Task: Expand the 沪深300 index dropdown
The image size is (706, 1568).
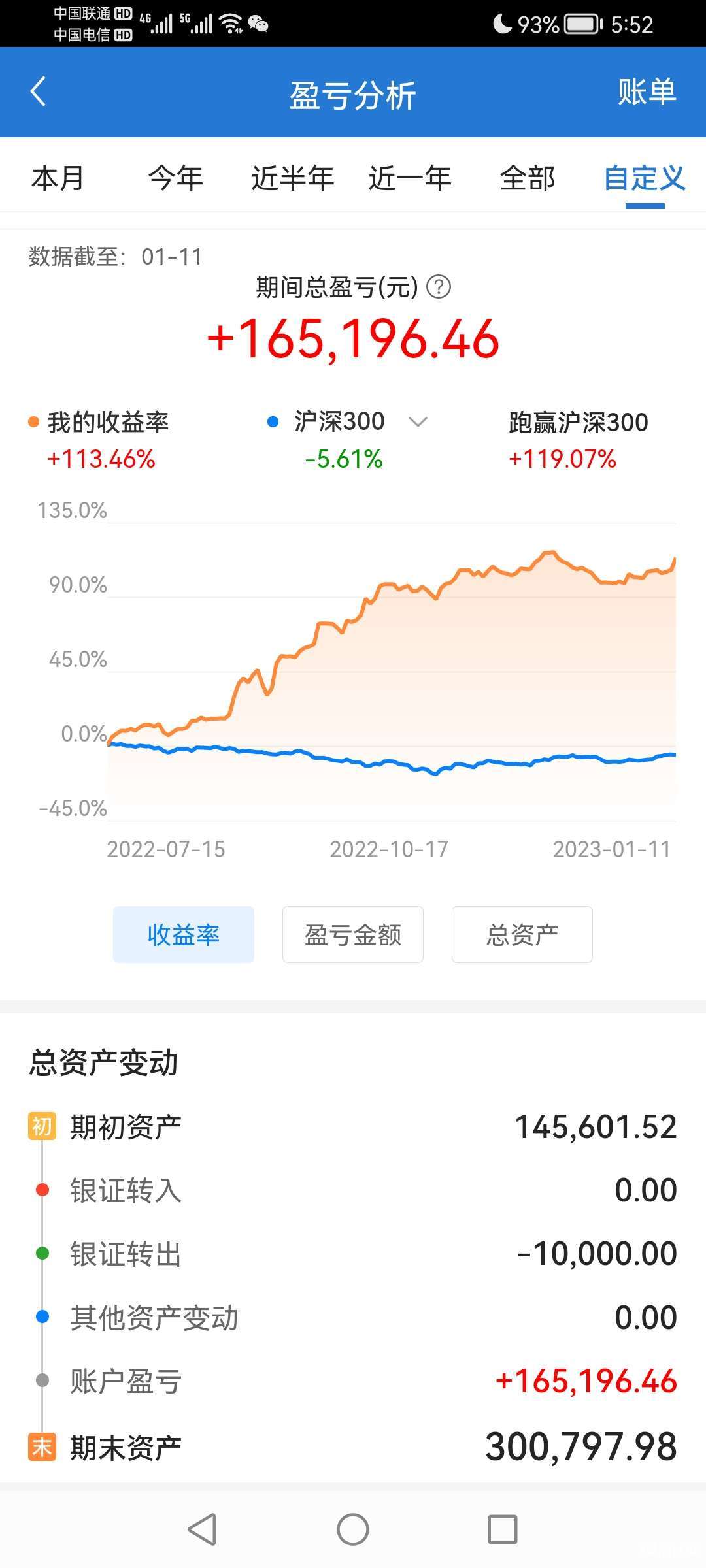Action: [x=418, y=421]
